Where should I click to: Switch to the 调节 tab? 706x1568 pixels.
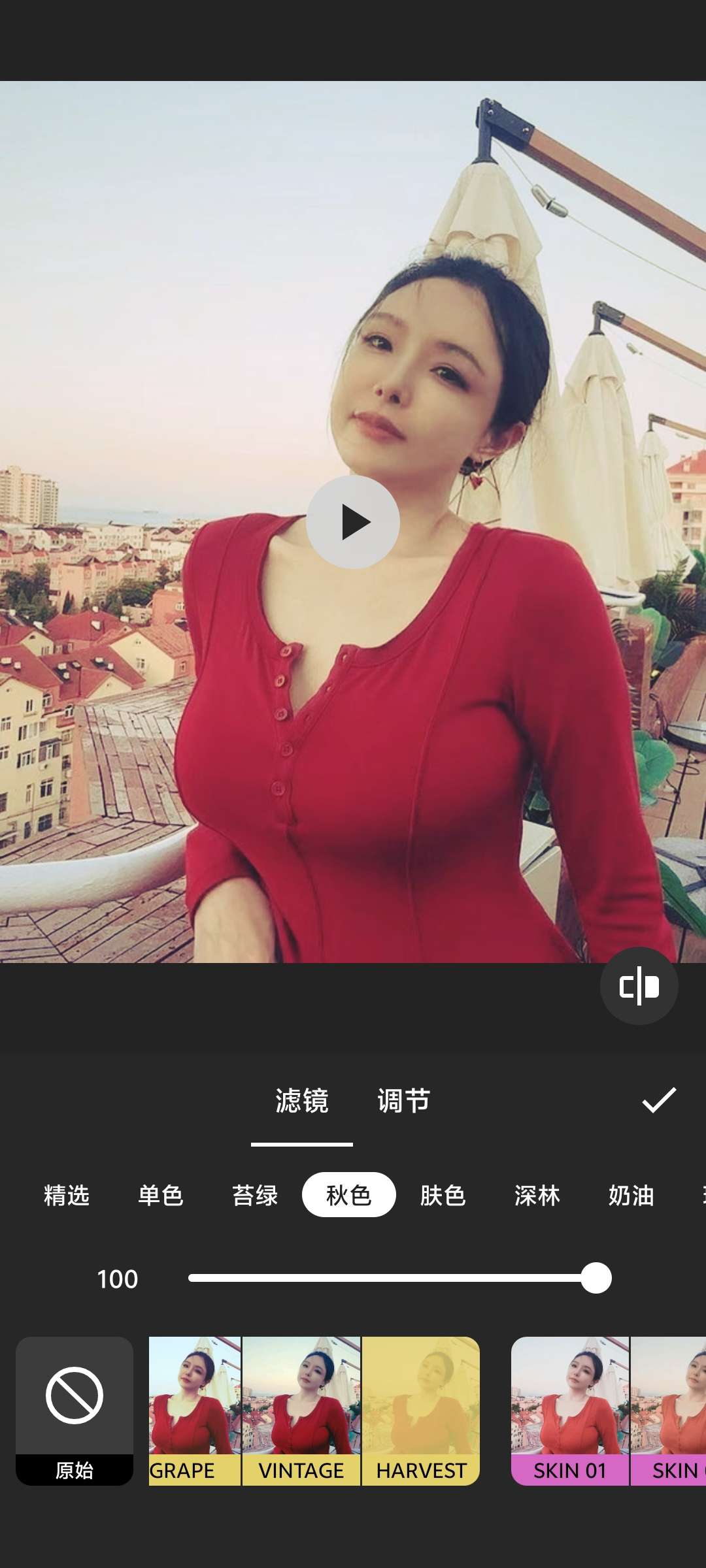(x=403, y=1101)
